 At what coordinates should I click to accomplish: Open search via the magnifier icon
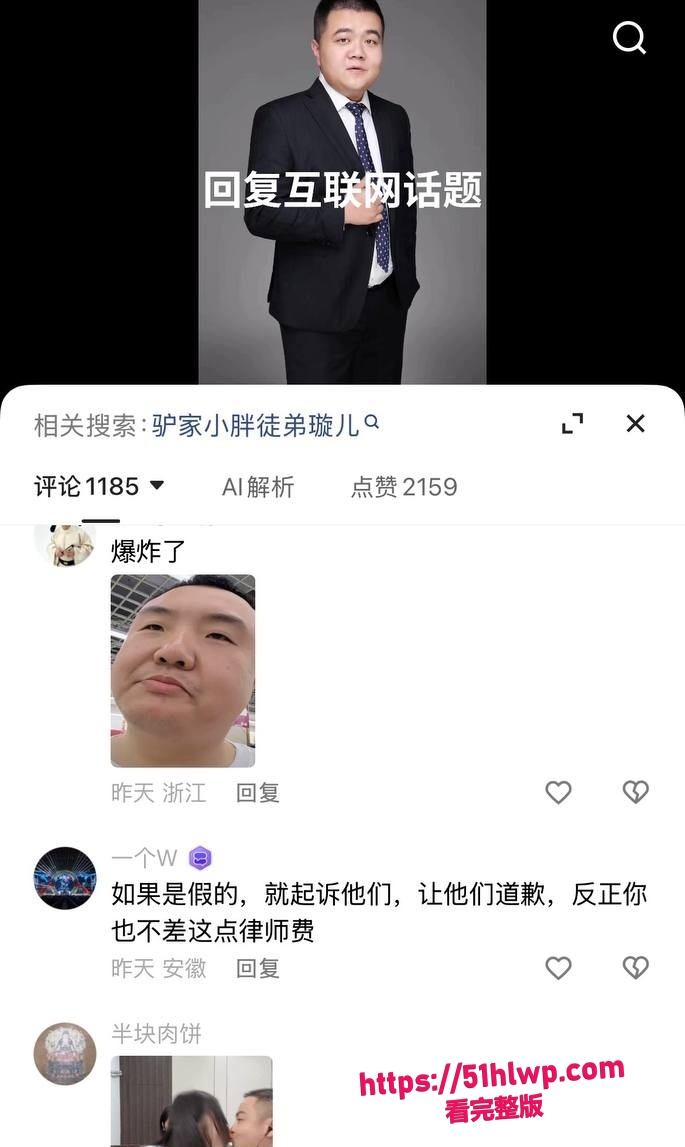pyautogui.click(x=629, y=38)
